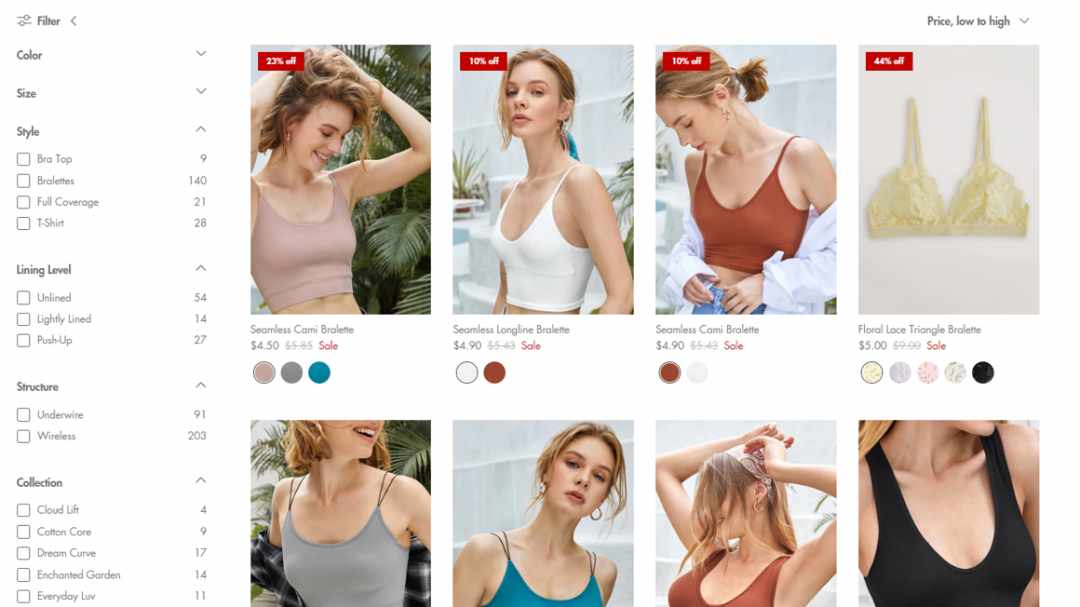
Task: Open the Floral Lace Triangle Bralette product
Action: [x=948, y=180]
